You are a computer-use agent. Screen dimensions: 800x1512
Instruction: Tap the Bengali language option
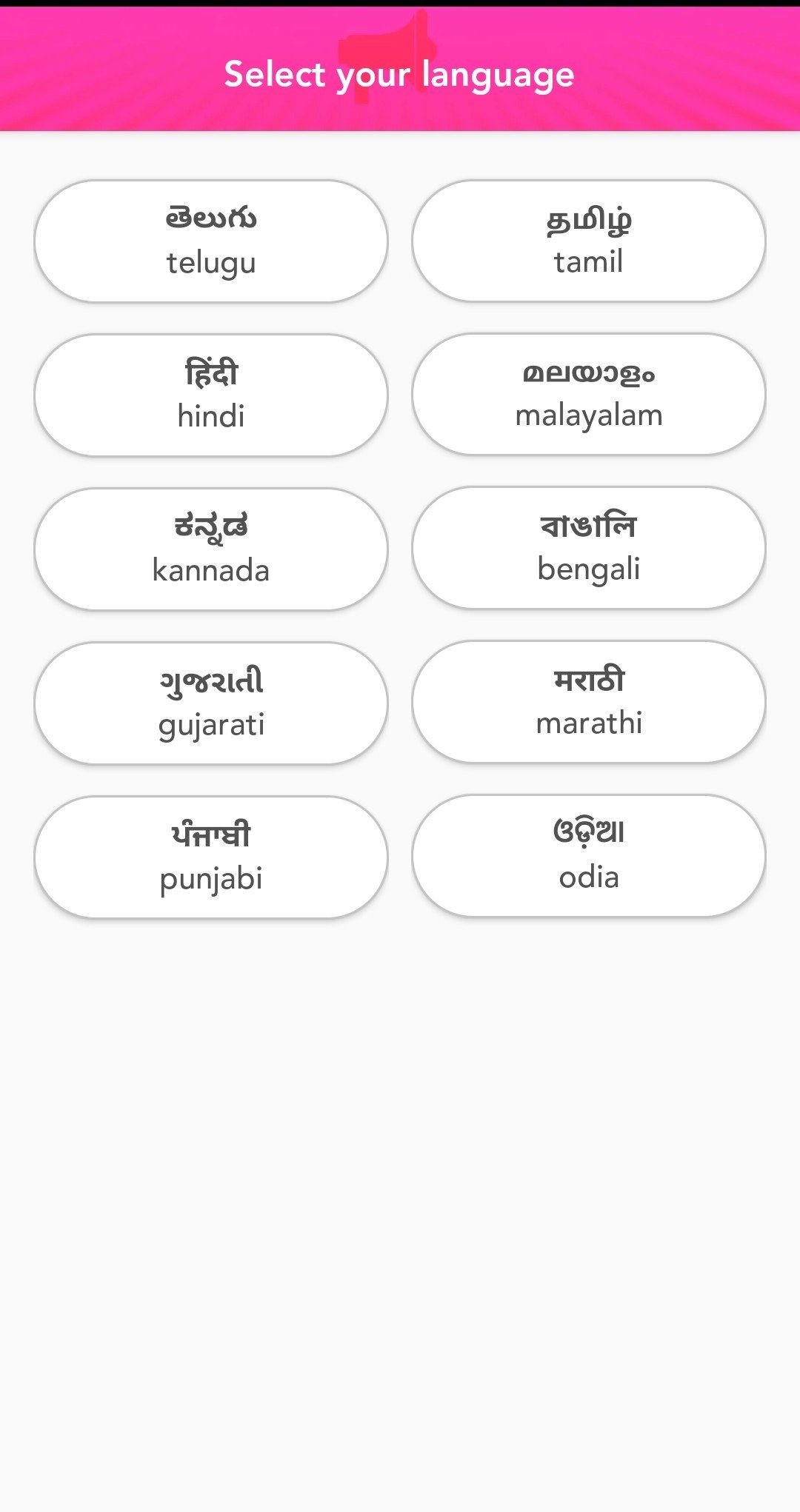coord(589,548)
